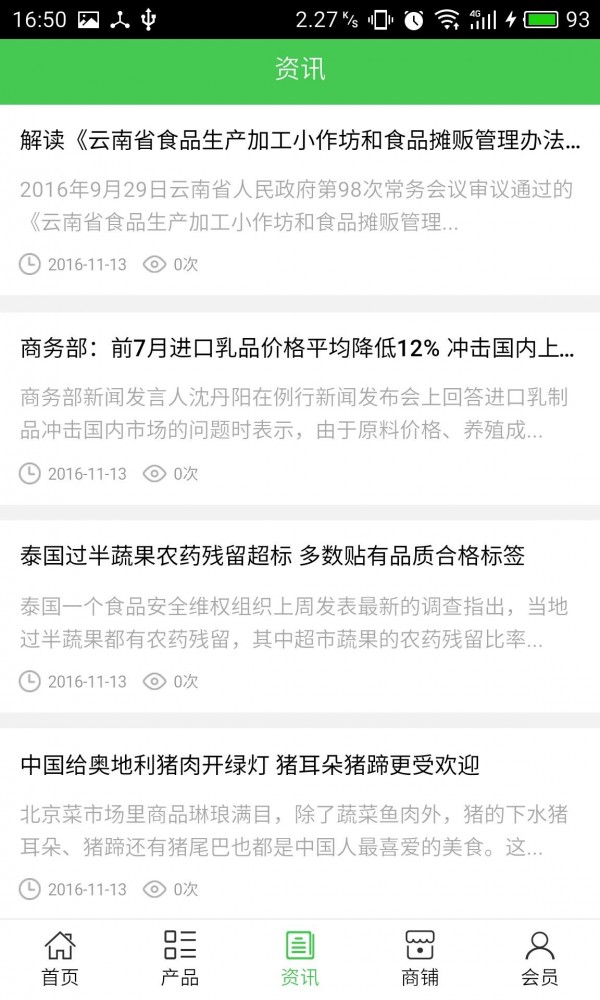This screenshot has height=1000, width=600.
Task: Open the 商铺 shops tab
Action: [420, 958]
